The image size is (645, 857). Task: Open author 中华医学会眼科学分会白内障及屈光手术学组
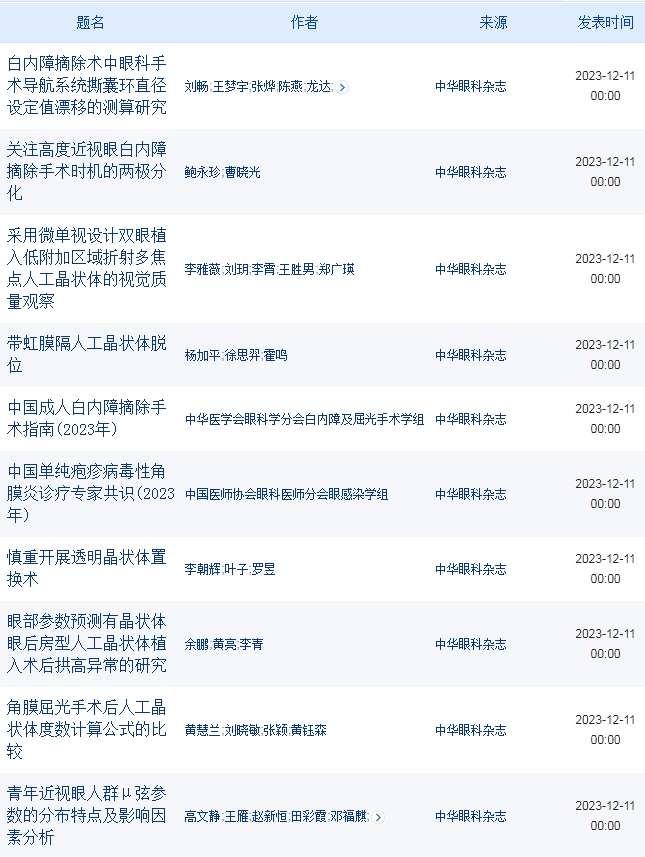(304, 419)
